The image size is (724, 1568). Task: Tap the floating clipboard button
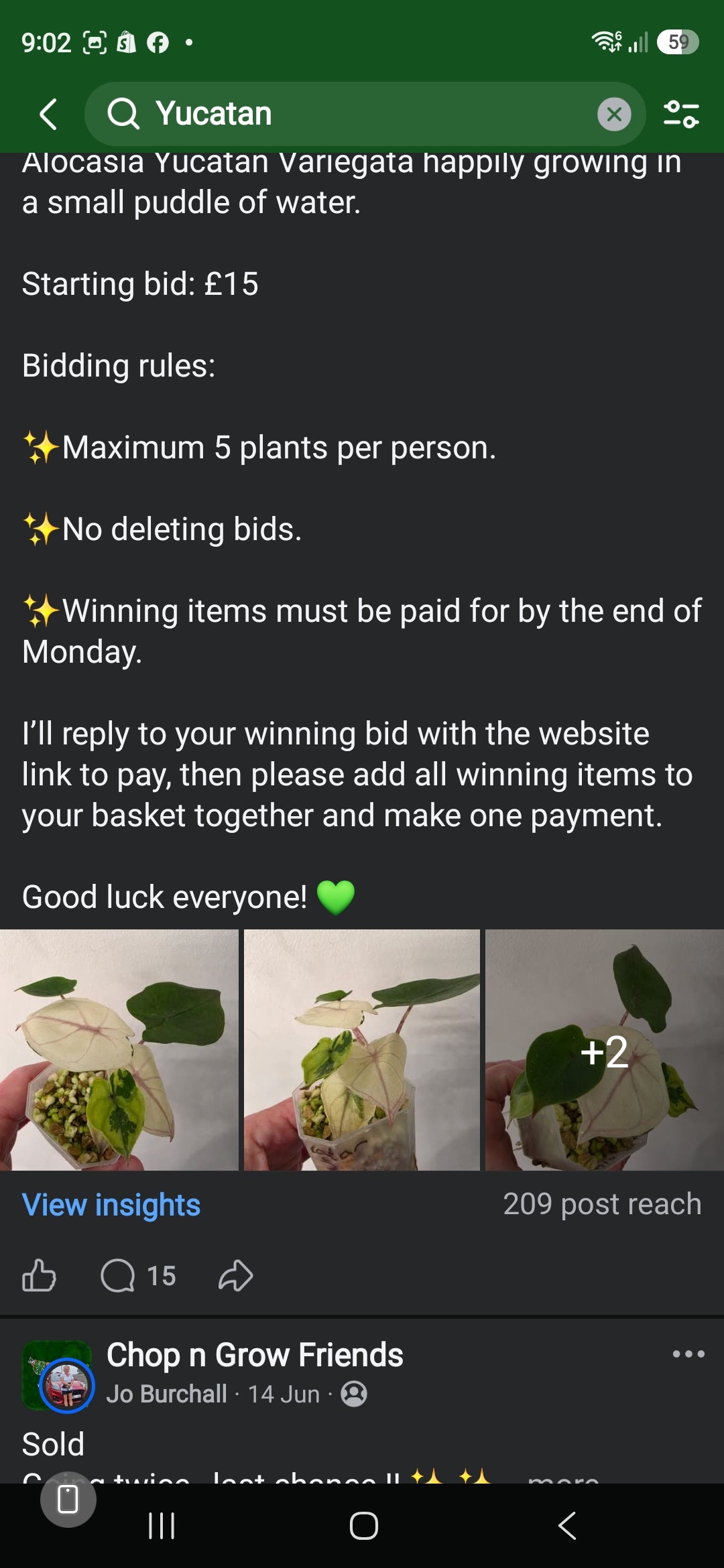click(68, 1499)
